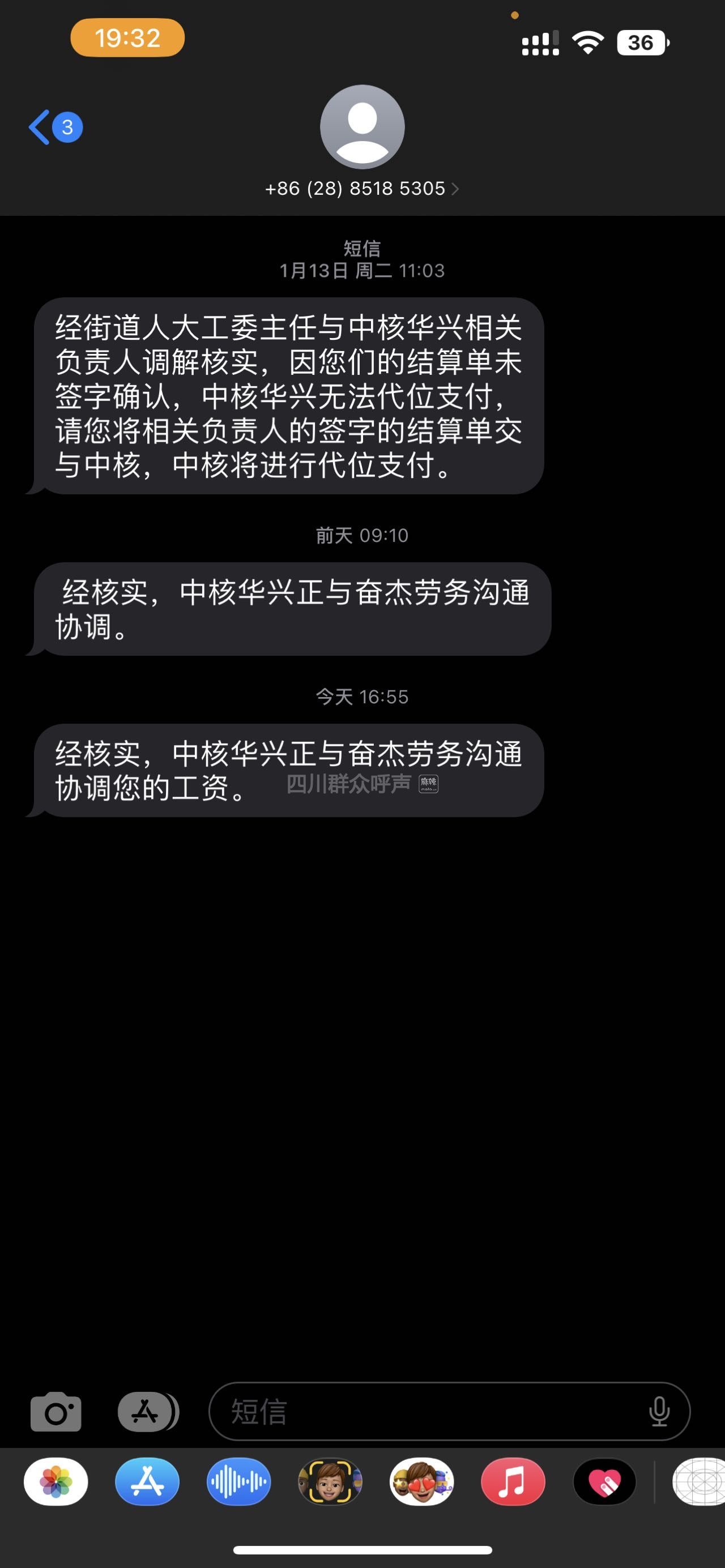Image resolution: width=725 pixels, height=1568 pixels.
Task: Toggle the App Store apps drawer button
Action: [x=147, y=1412]
